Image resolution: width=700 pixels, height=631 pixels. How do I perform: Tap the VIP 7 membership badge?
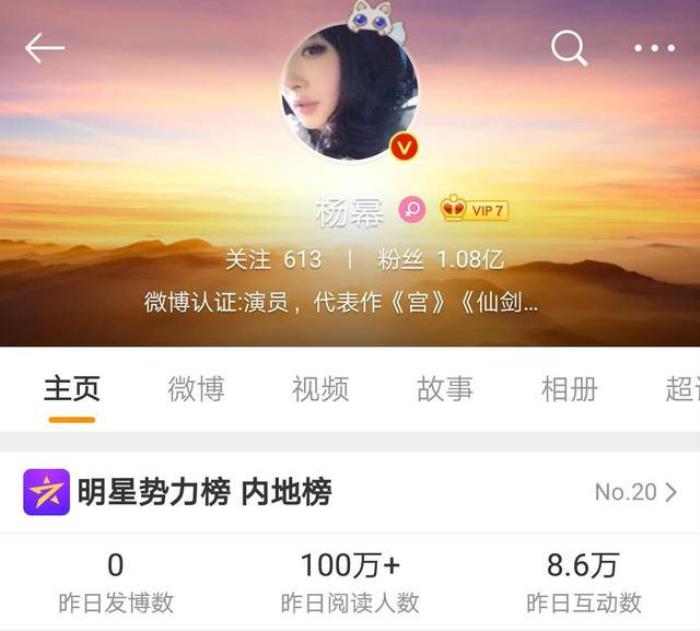[x=475, y=210]
